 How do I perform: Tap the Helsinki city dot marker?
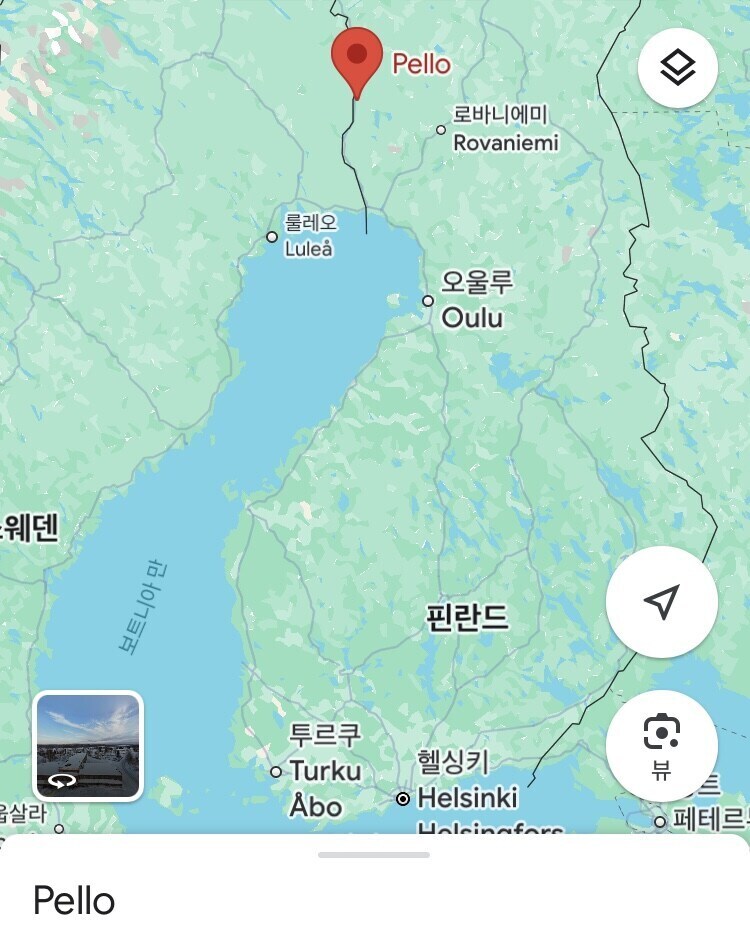pos(403,799)
